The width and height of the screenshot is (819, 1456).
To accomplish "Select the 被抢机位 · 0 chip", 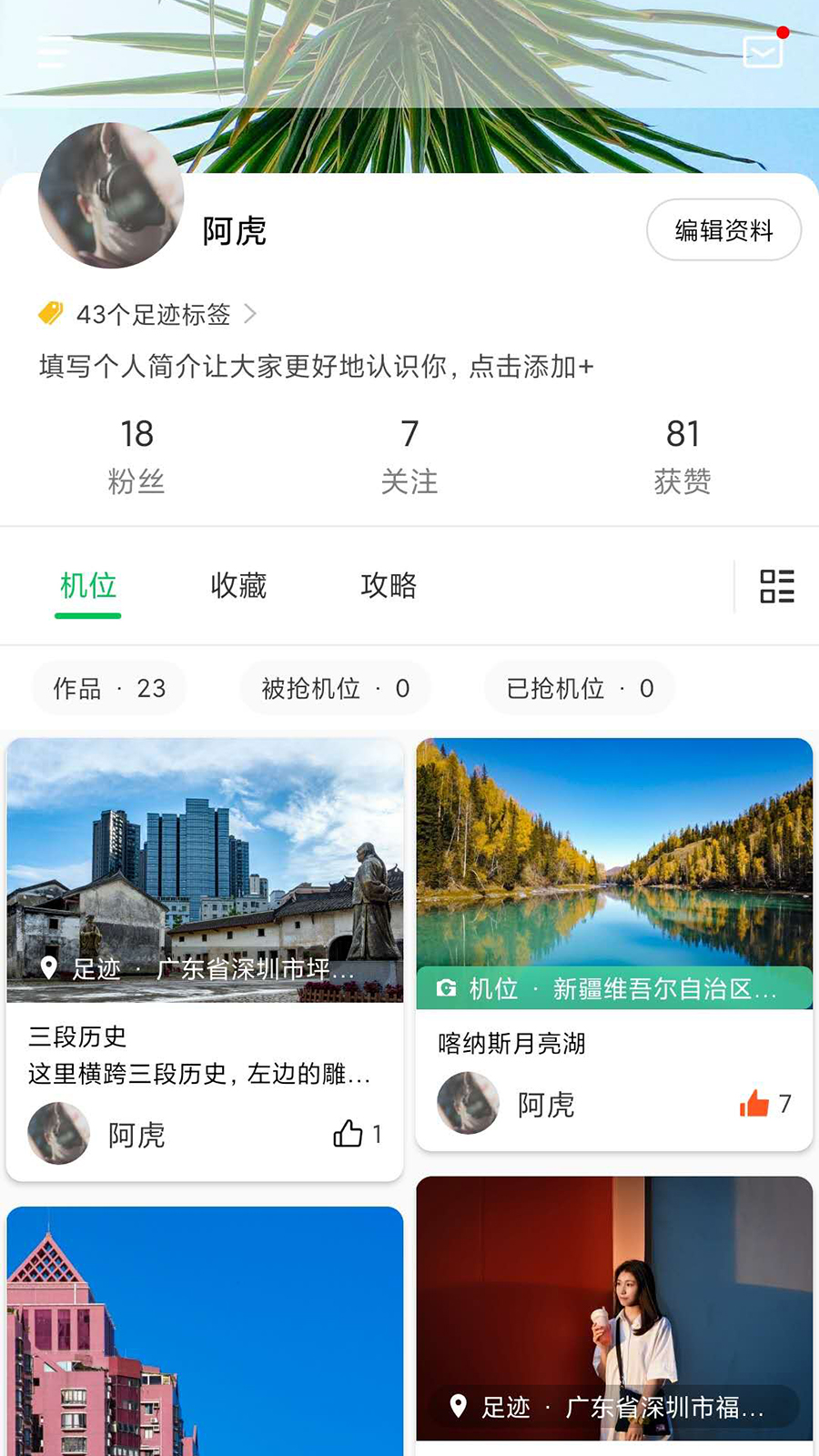I will [x=335, y=689].
